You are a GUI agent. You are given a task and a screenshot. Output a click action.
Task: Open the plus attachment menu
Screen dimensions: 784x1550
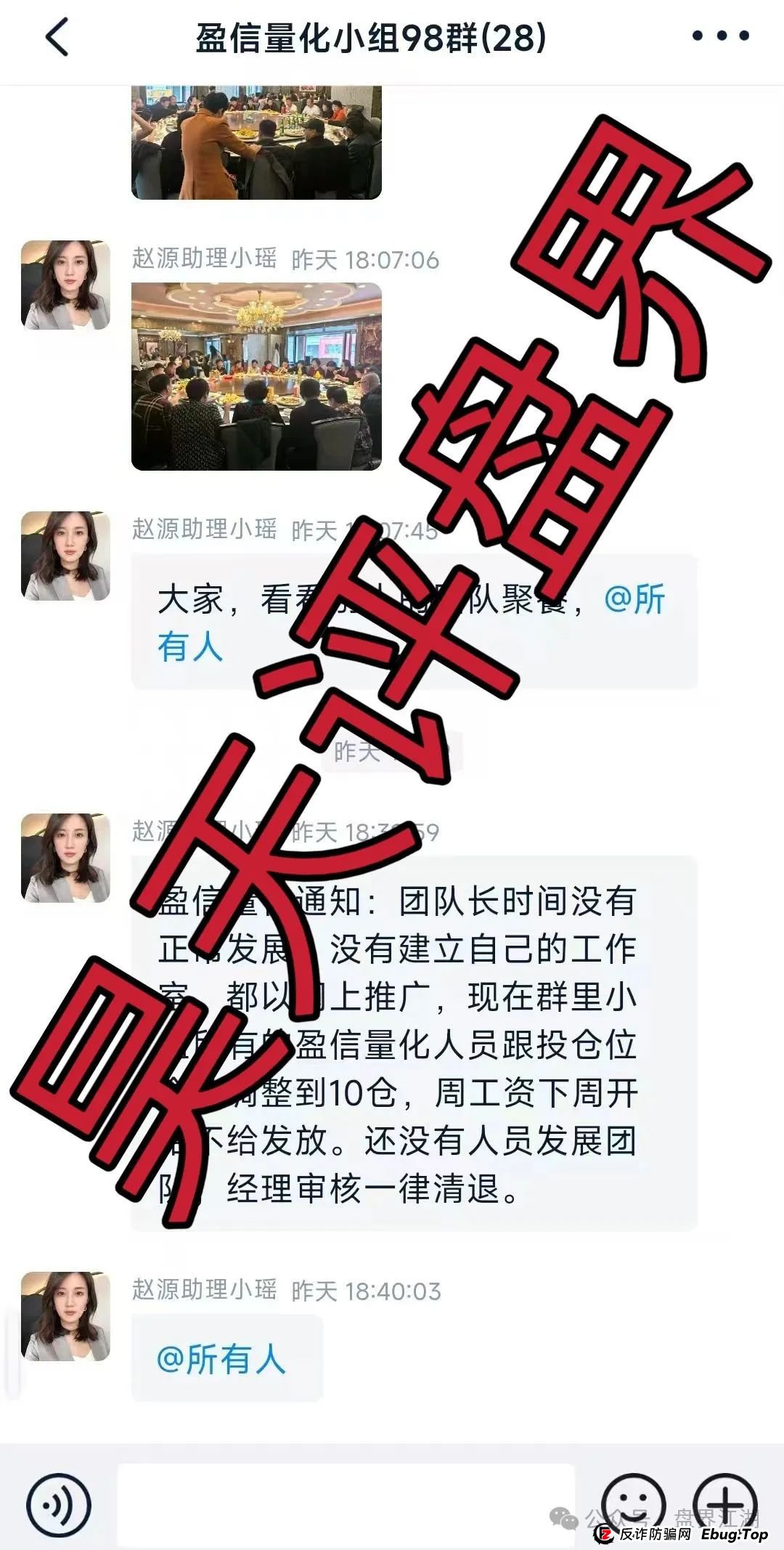pyautogui.click(x=724, y=1501)
